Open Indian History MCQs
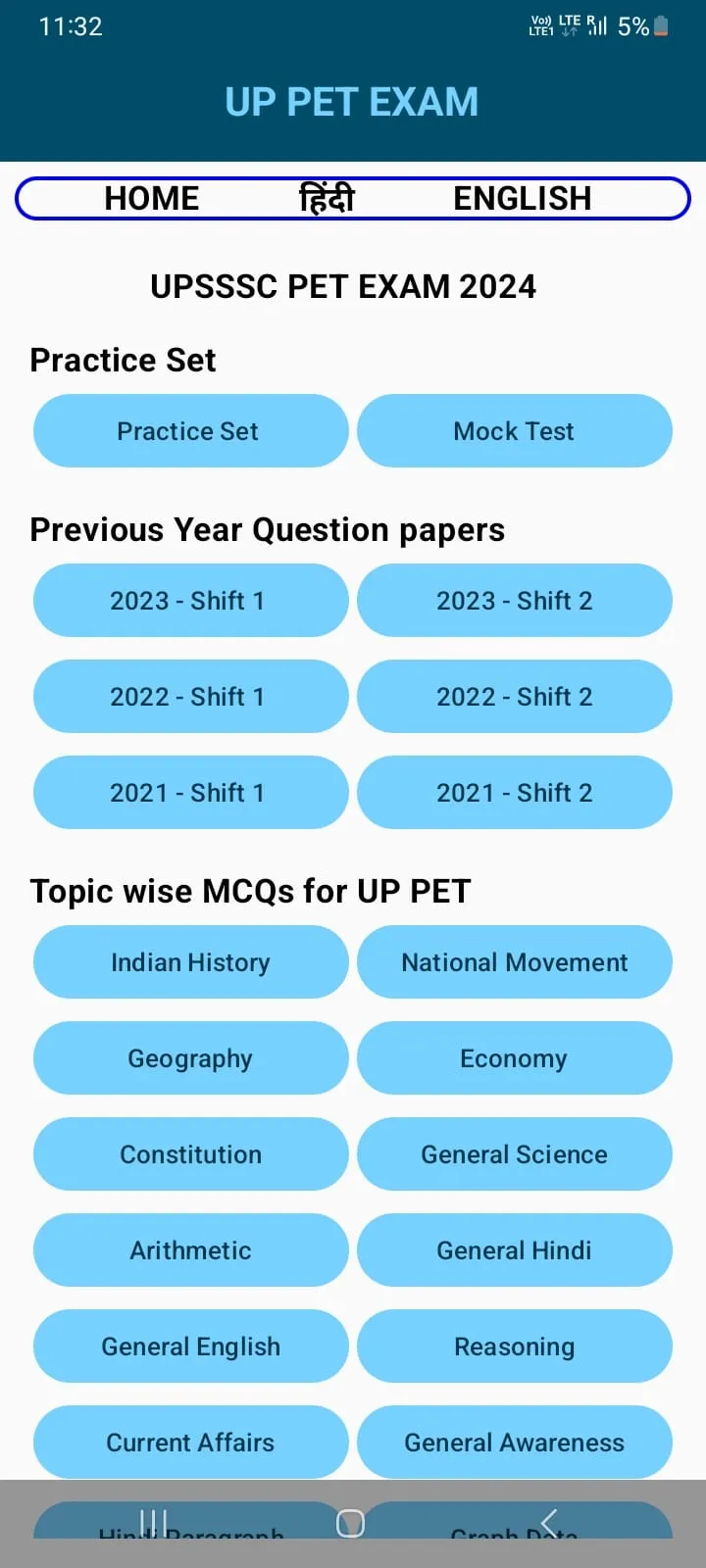 click(x=190, y=962)
